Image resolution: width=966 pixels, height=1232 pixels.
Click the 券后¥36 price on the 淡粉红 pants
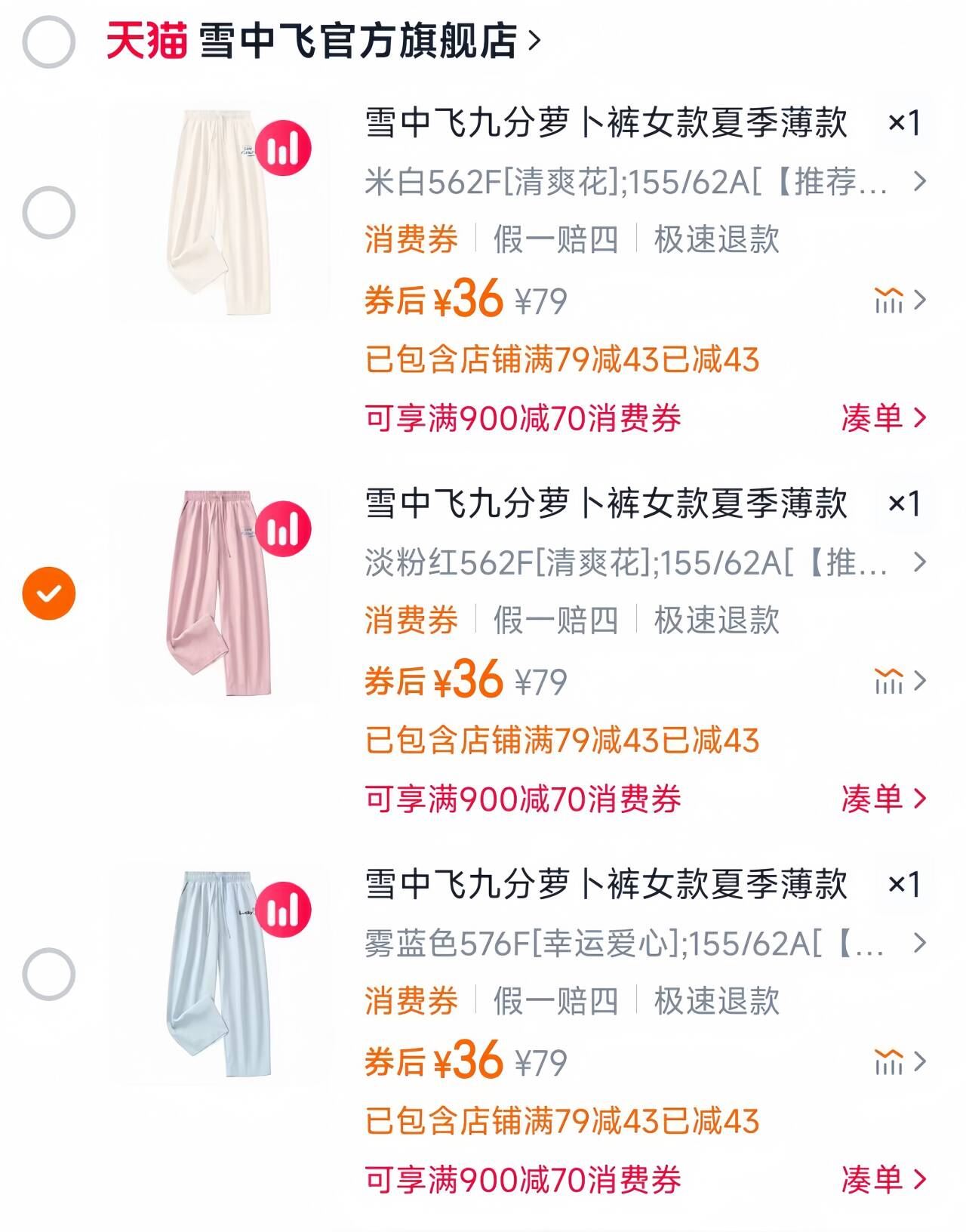(435, 679)
